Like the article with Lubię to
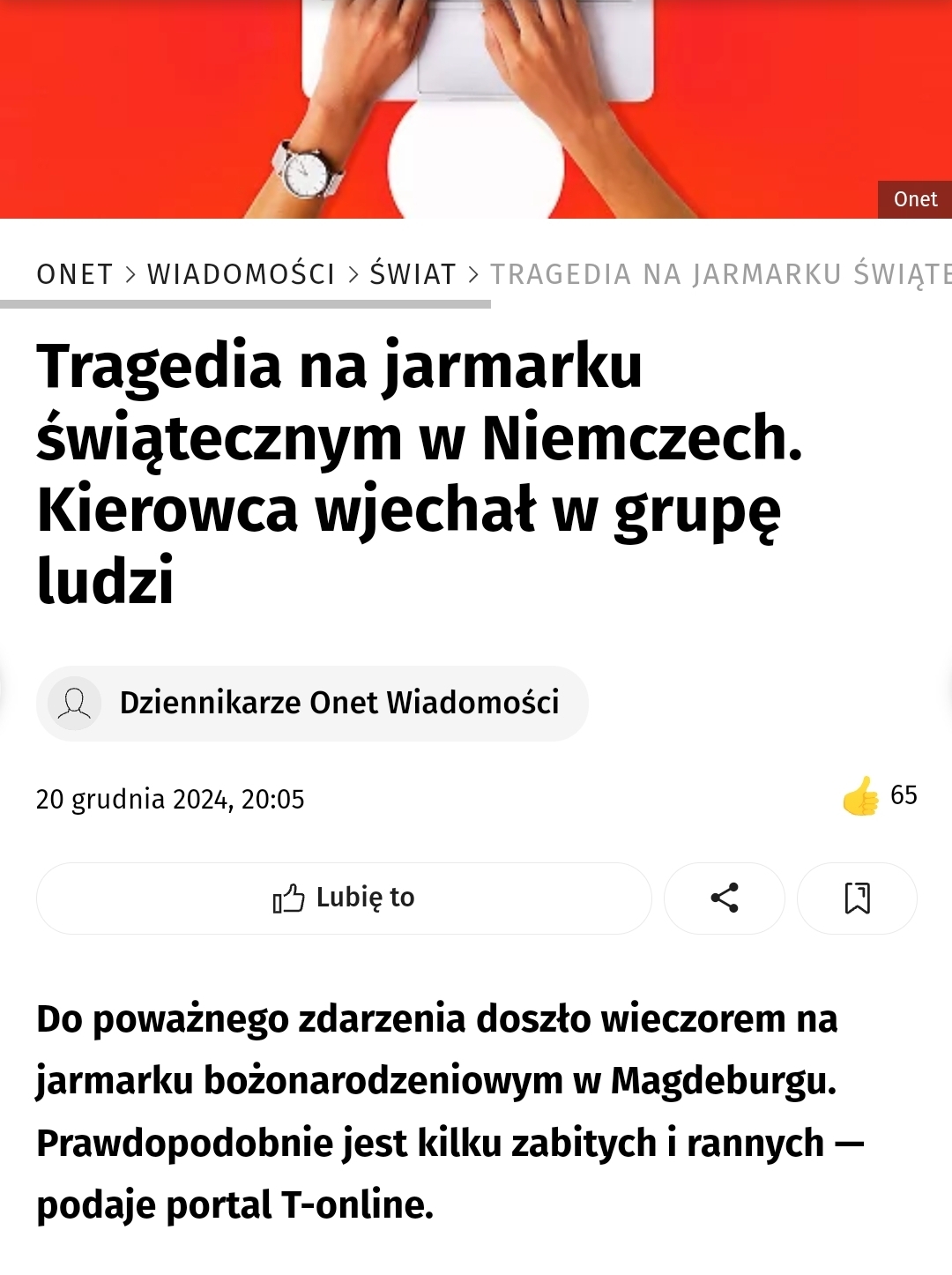952x1275 pixels. pyautogui.click(x=344, y=898)
